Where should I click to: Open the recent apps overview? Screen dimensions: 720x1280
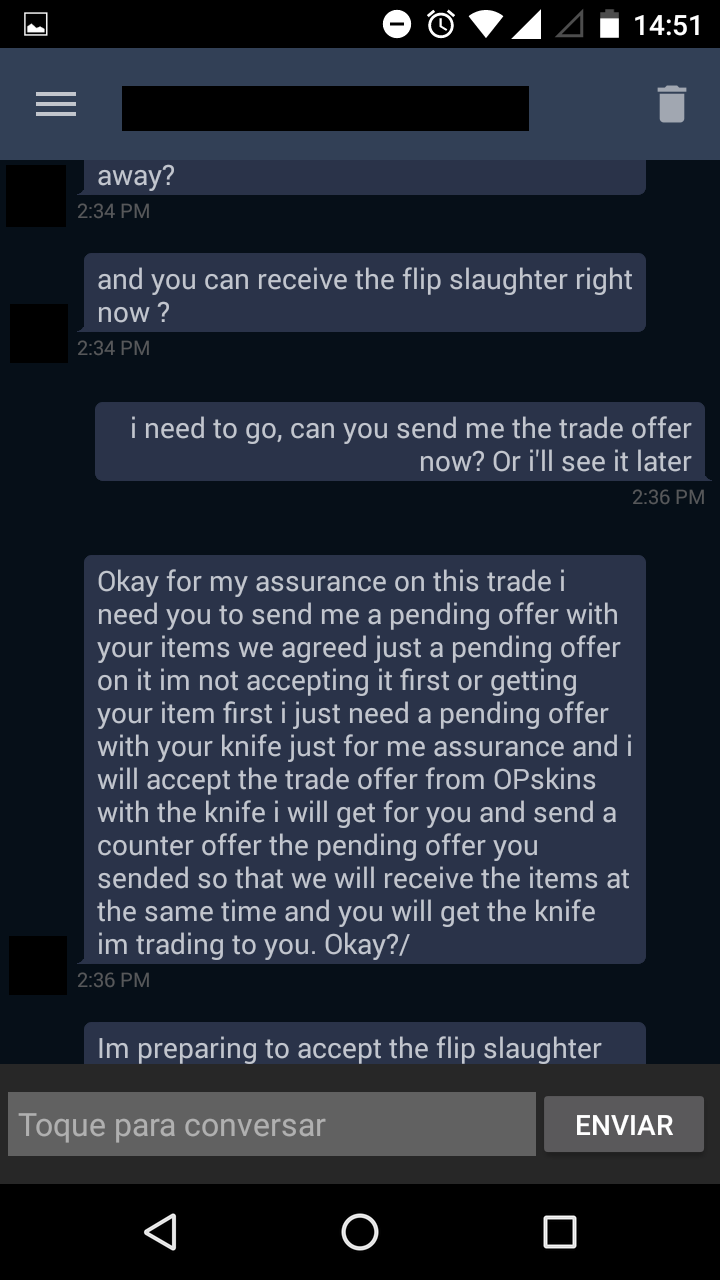pyautogui.click(x=560, y=1231)
